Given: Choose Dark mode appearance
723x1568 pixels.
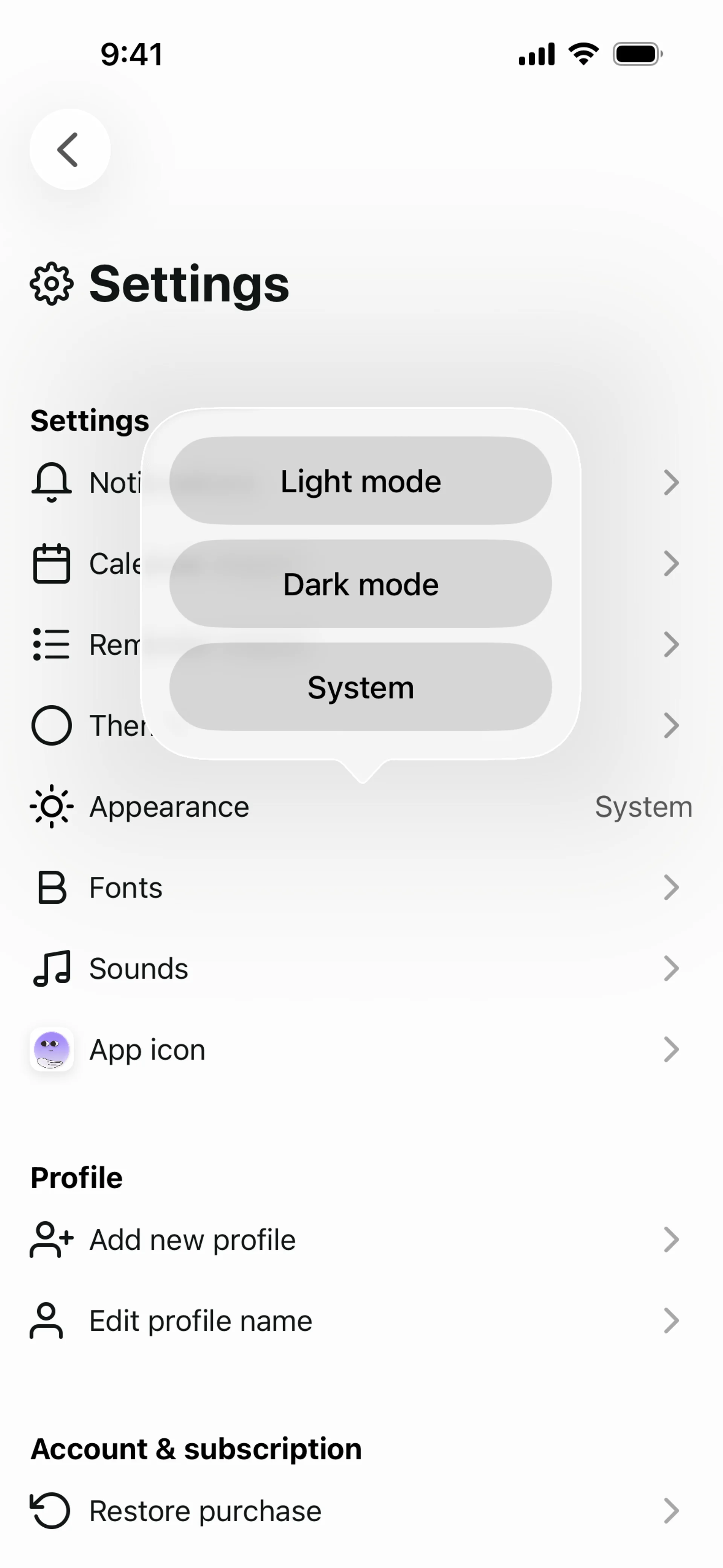Looking at the screenshot, I should 360,584.
